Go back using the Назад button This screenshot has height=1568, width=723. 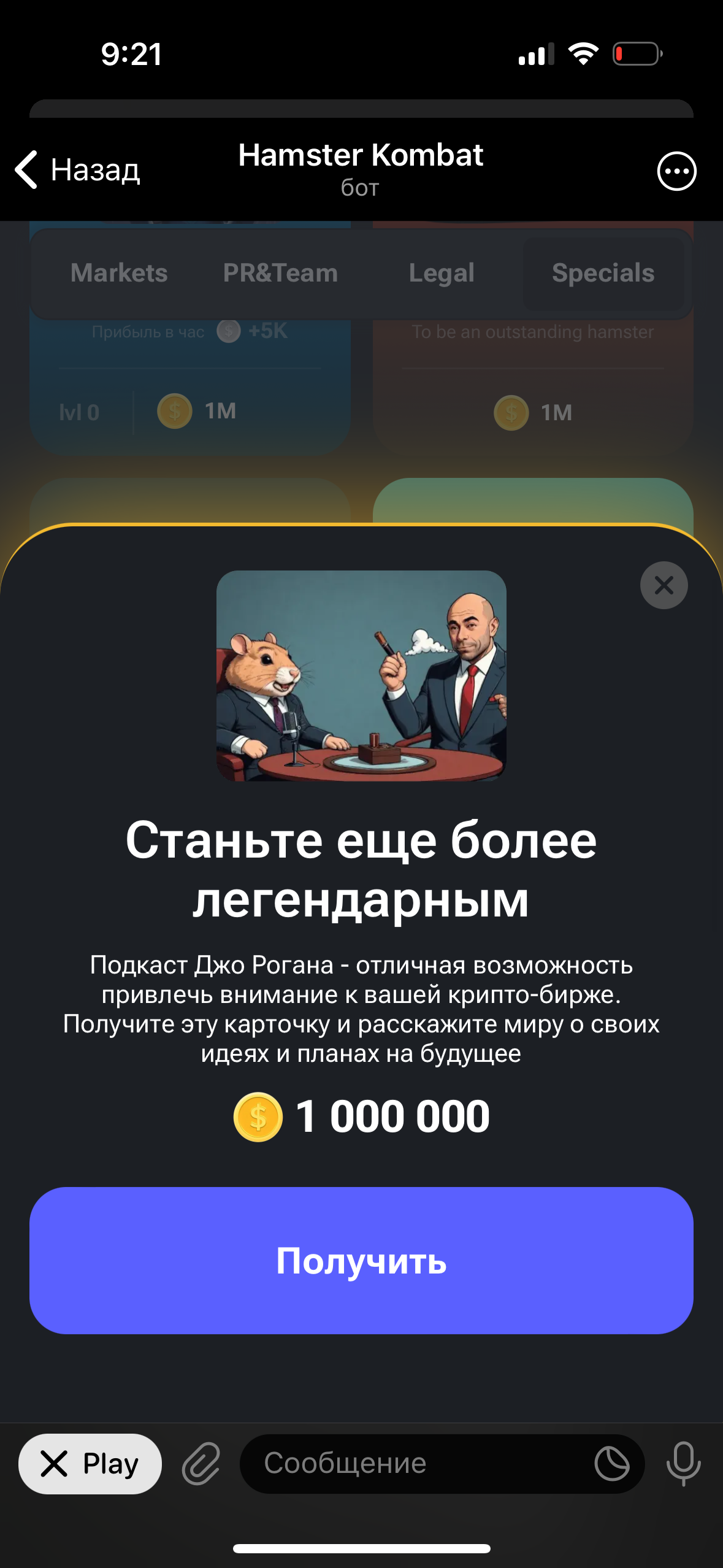point(78,170)
